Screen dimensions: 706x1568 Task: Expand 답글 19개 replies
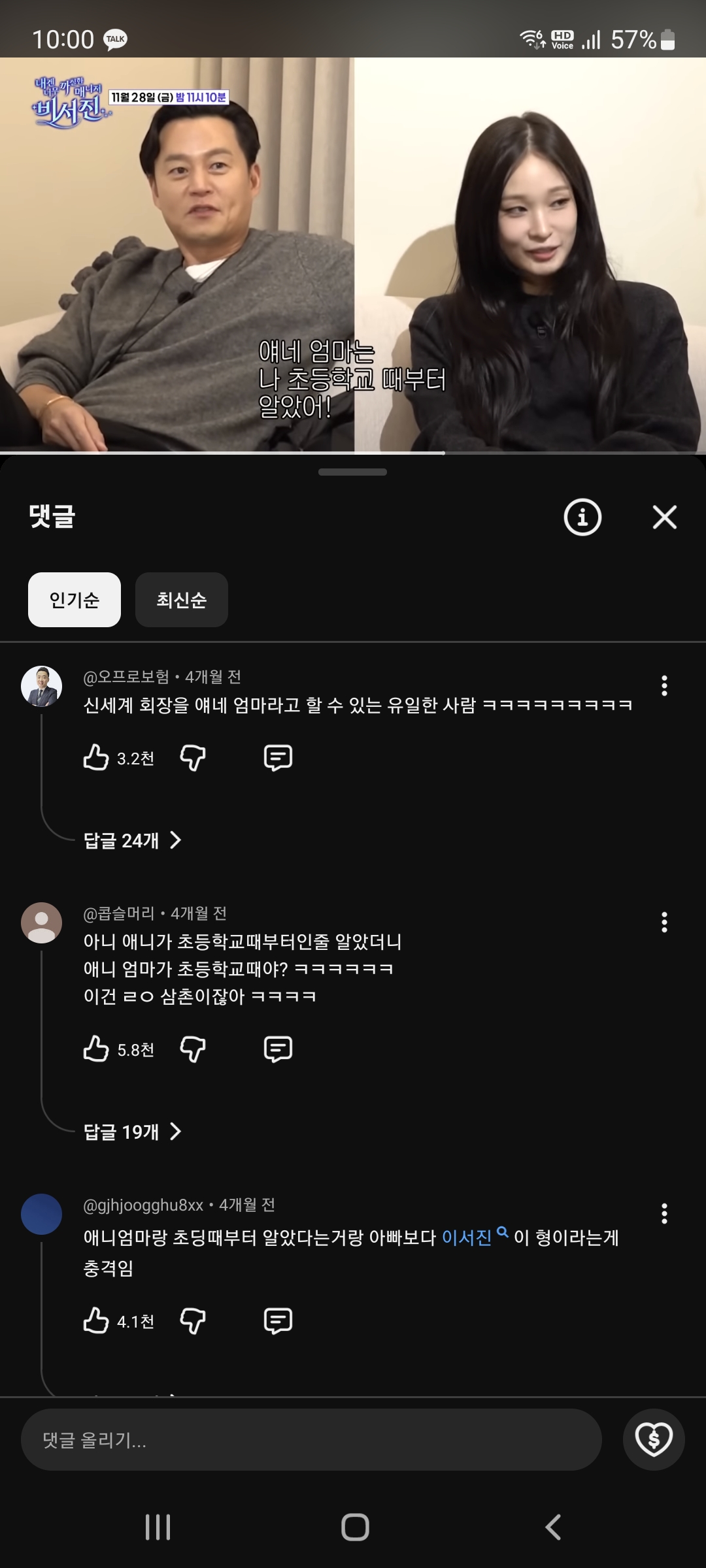(132, 1132)
